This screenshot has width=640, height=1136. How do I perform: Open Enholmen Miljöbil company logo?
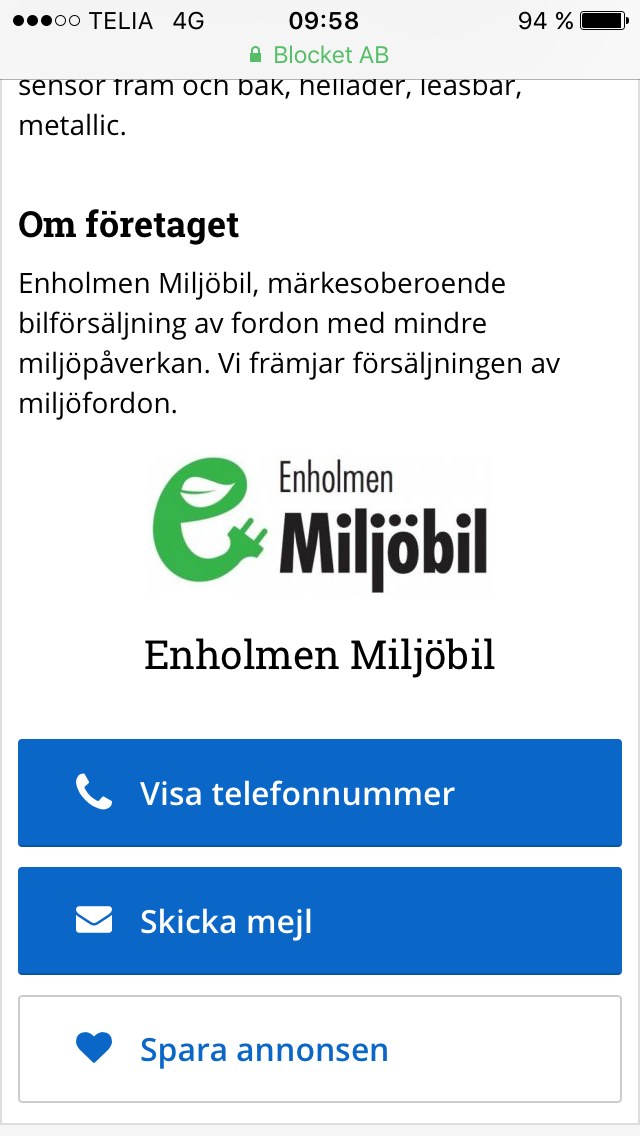pos(320,523)
